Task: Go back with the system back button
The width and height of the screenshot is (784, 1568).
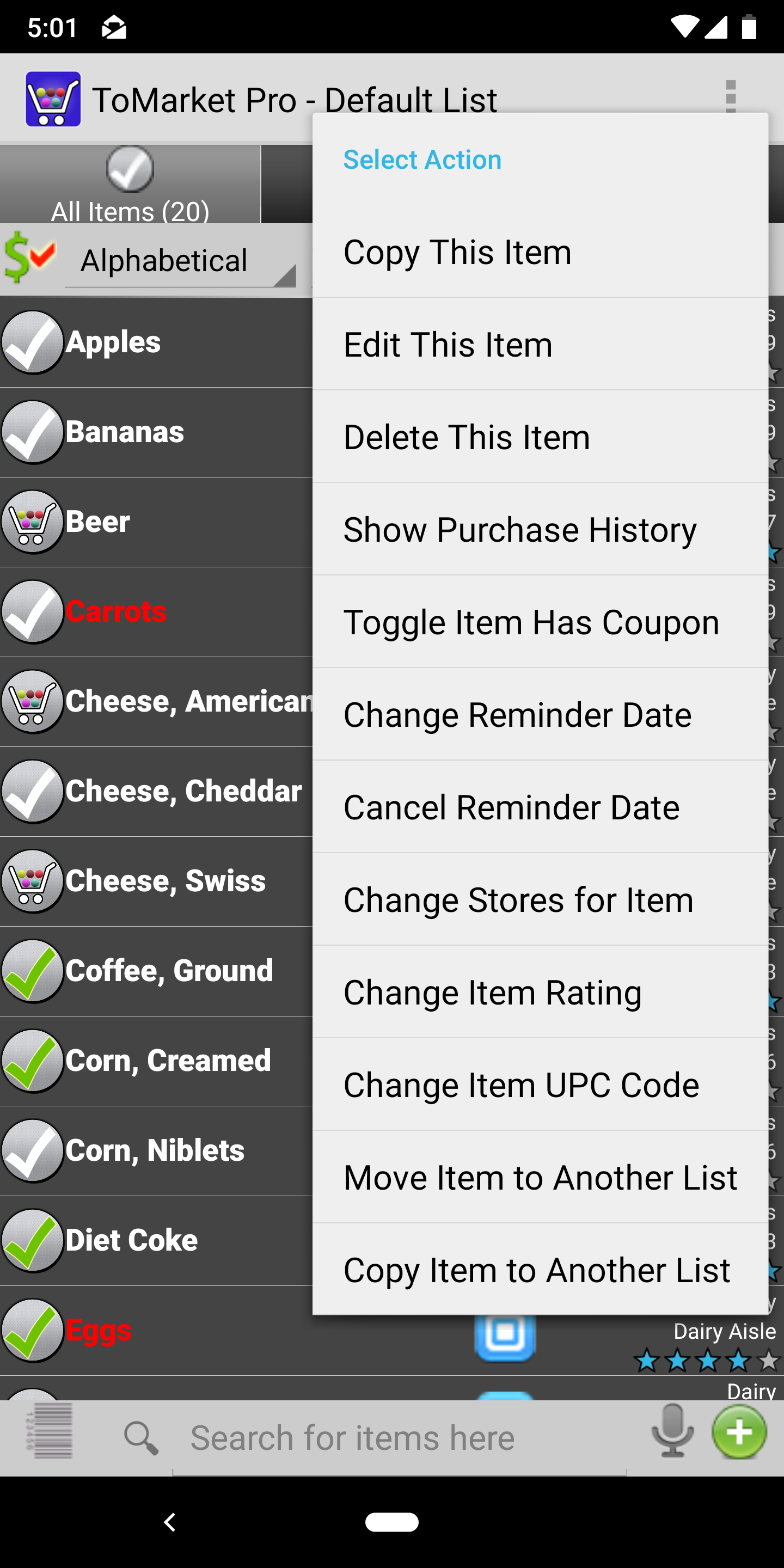Action: 170,1522
